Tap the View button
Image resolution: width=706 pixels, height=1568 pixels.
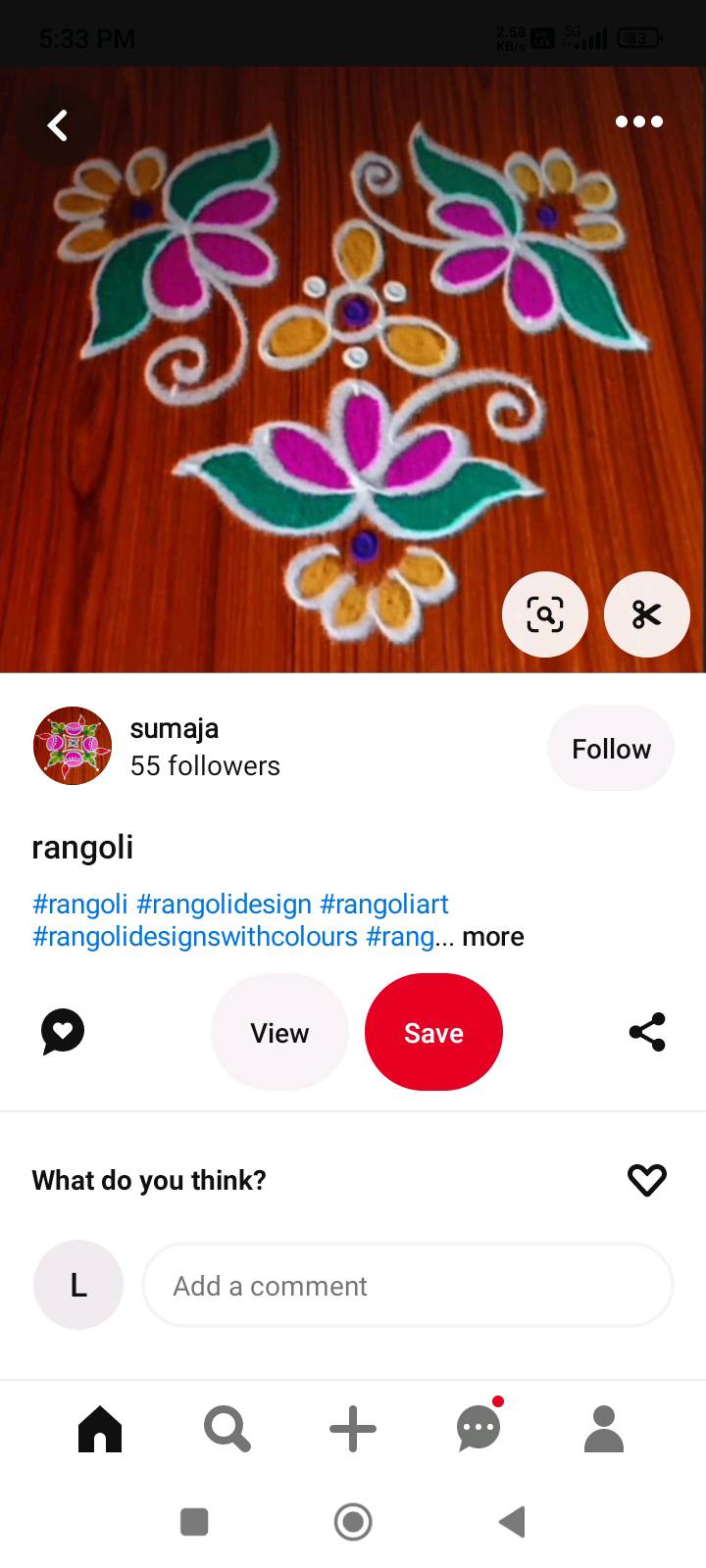click(x=279, y=1032)
